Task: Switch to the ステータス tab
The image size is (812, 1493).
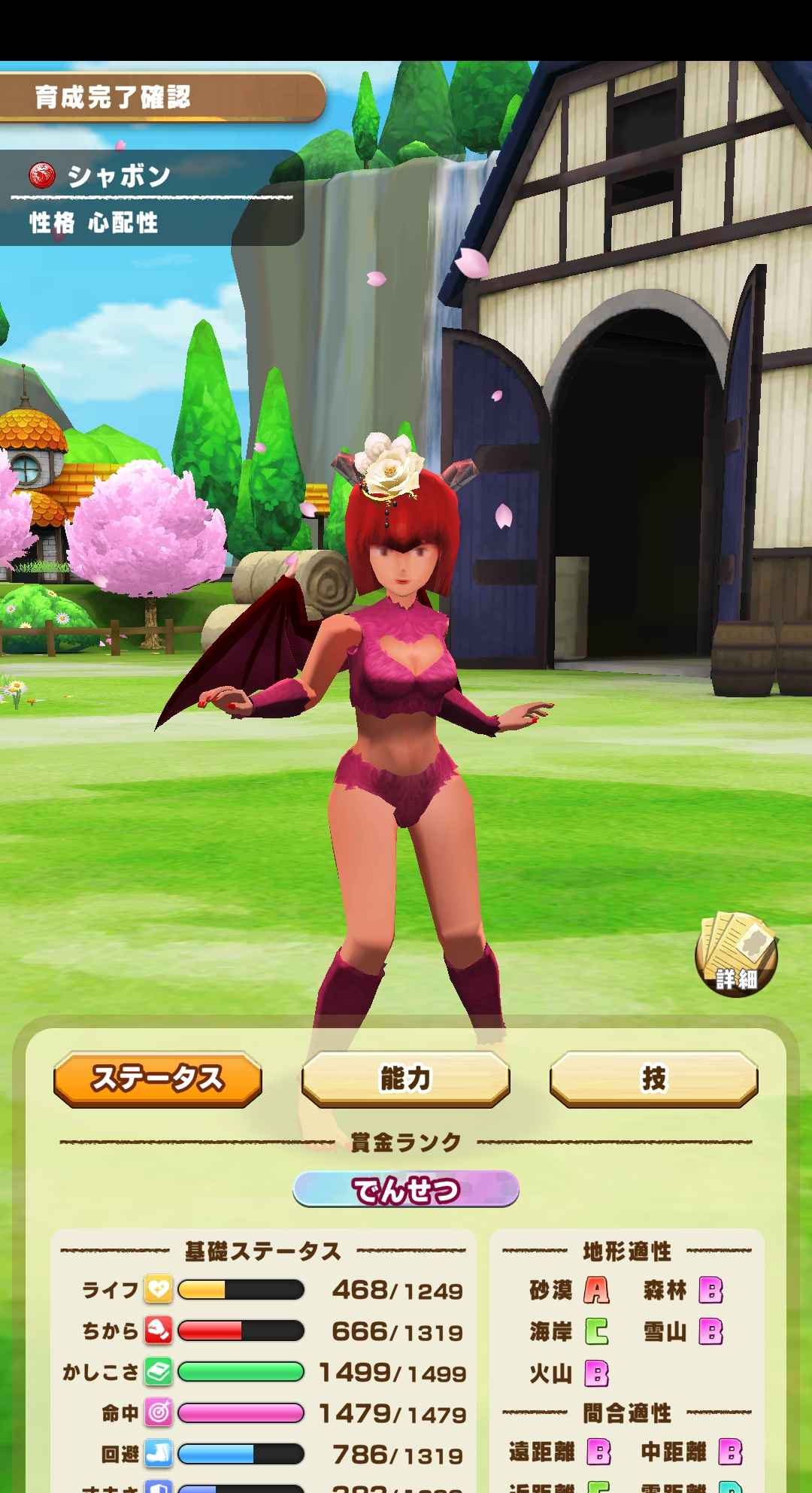Action: pos(158,1079)
